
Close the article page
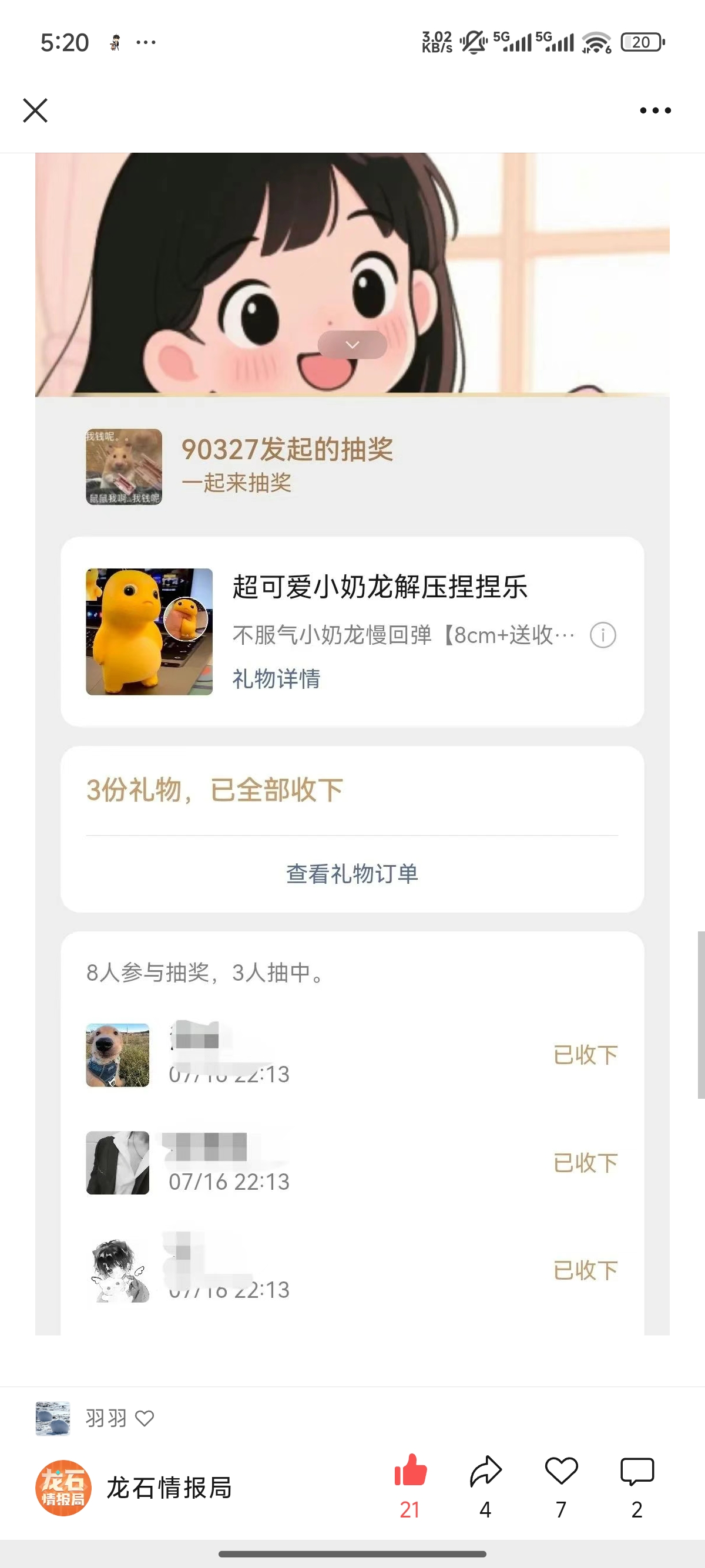click(35, 111)
